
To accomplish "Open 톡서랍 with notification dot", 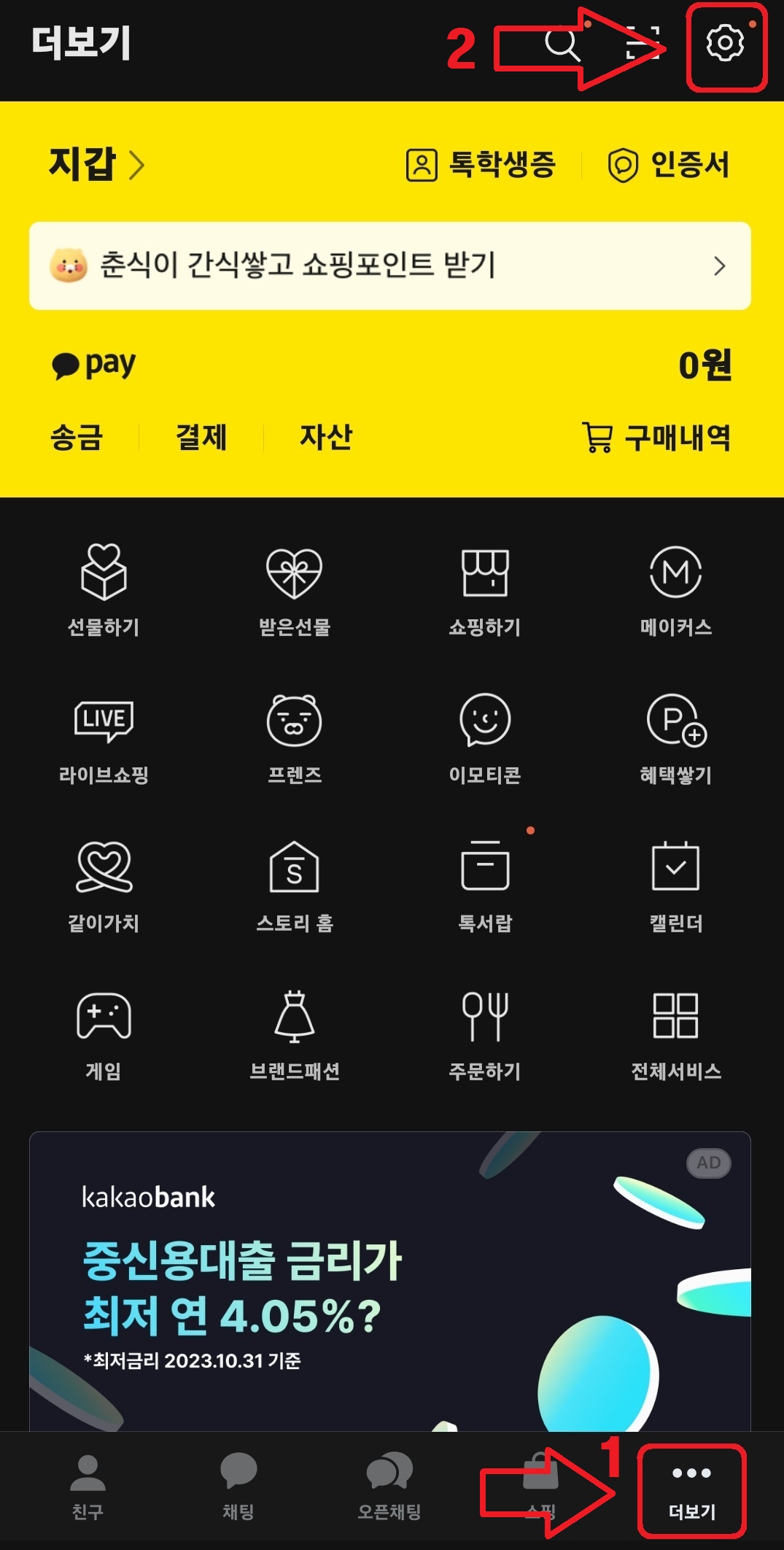I will (x=484, y=885).
